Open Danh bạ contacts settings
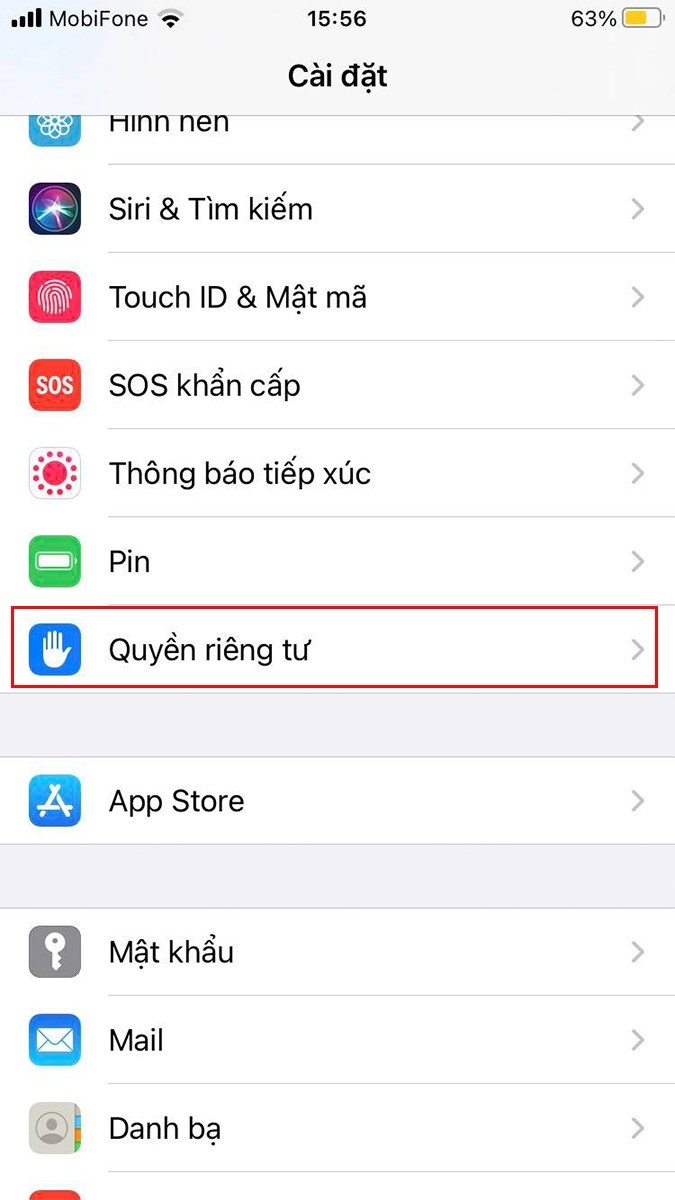 click(337, 1128)
